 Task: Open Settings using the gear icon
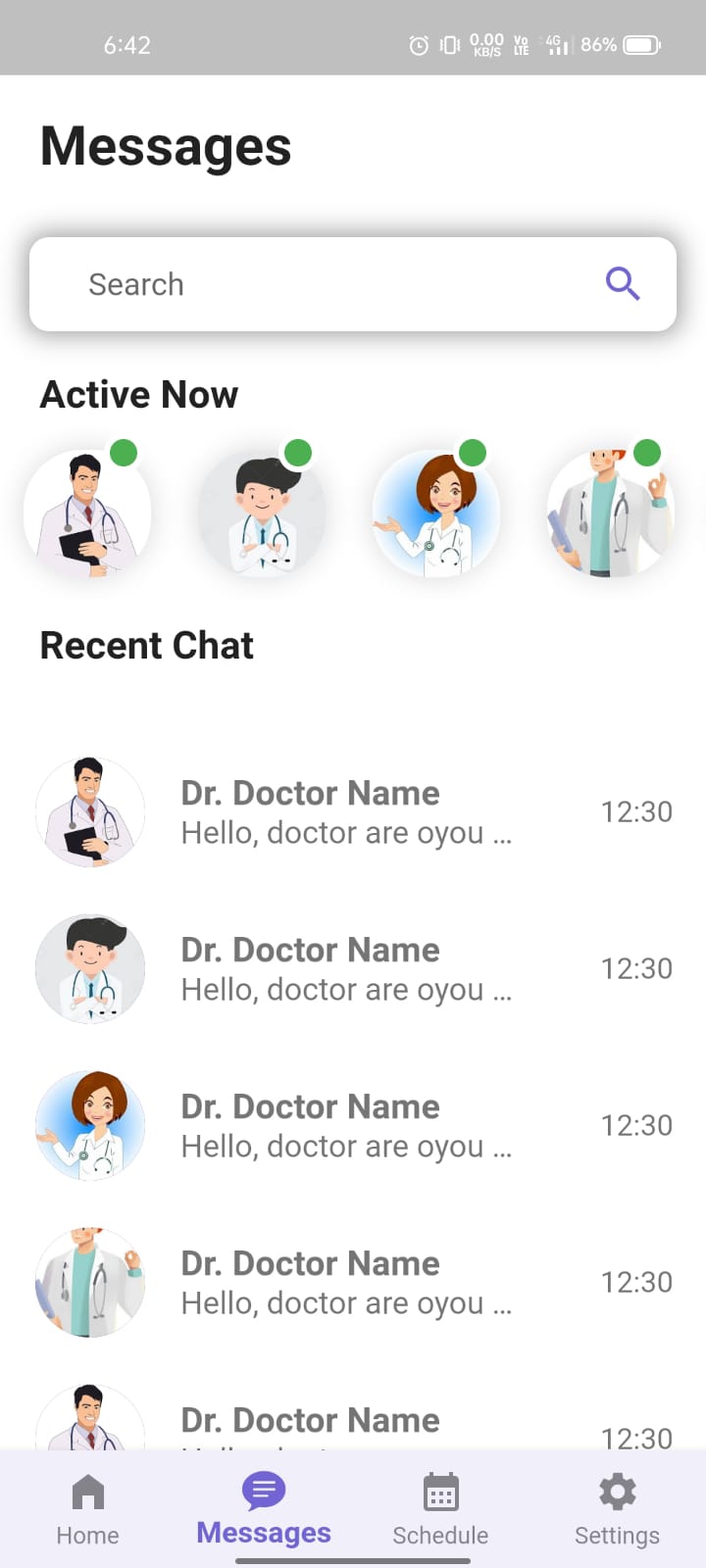click(617, 1493)
